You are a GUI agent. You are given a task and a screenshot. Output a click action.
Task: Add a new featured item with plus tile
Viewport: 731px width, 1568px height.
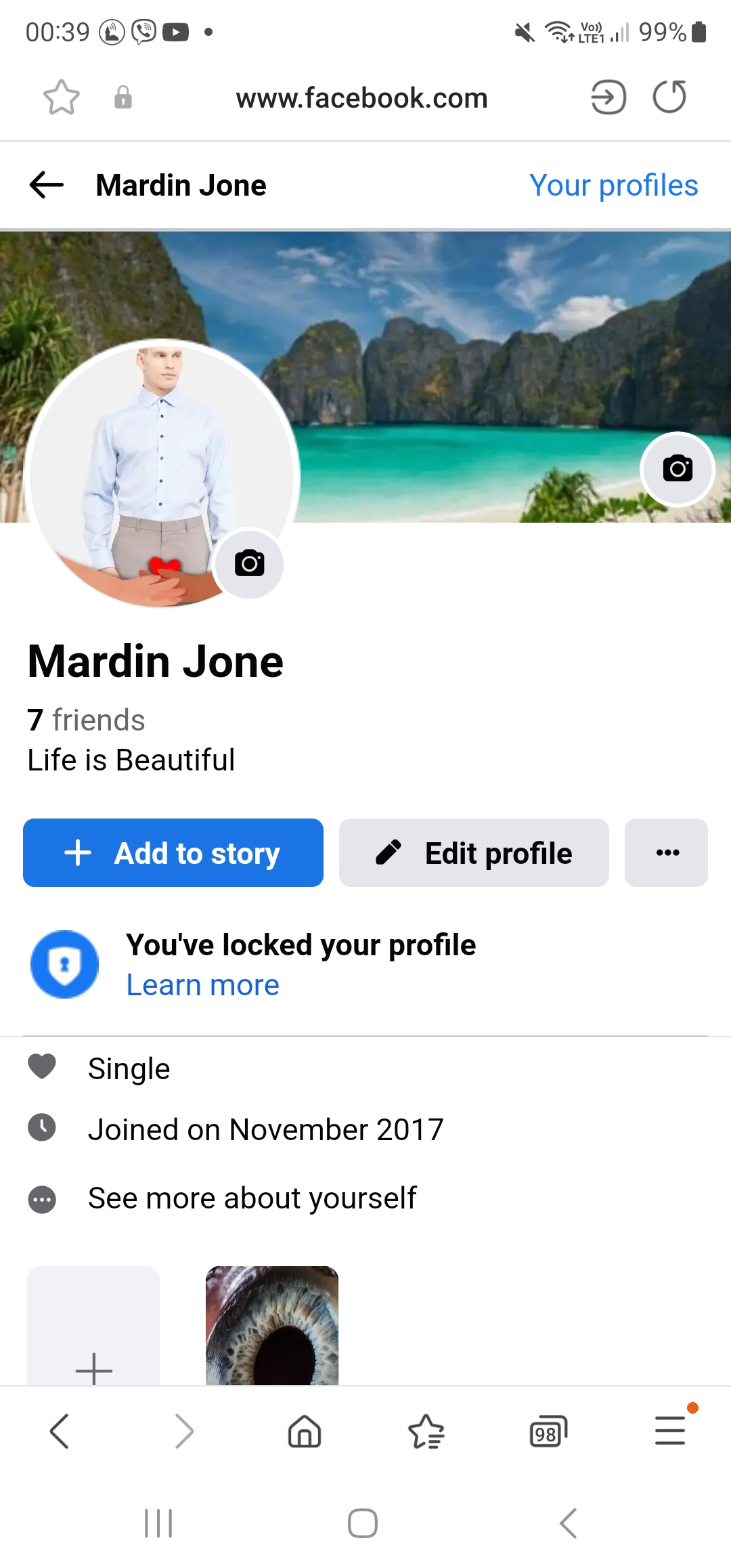pyautogui.click(x=93, y=1326)
